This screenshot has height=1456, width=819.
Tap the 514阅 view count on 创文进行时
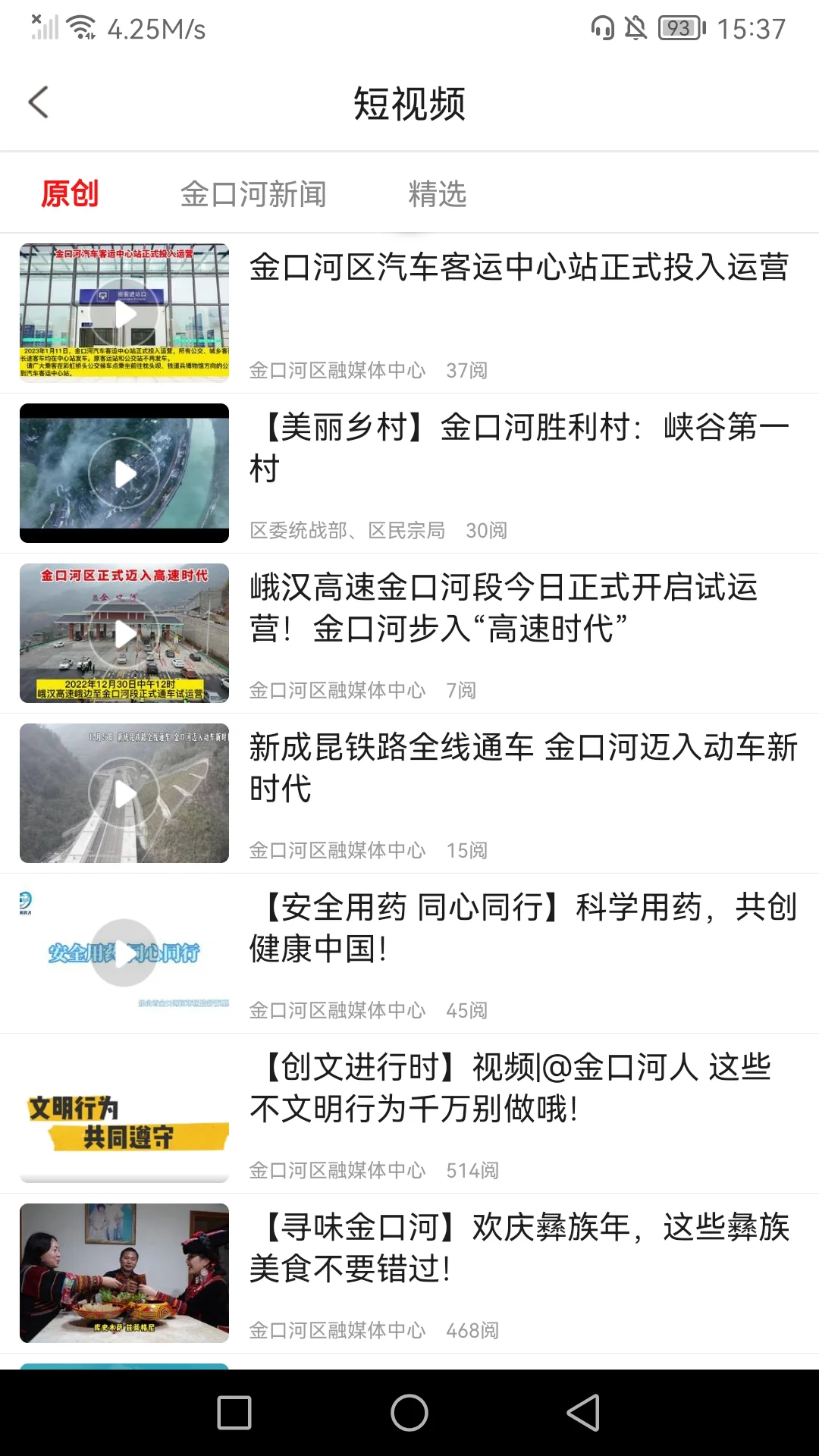click(x=471, y=1170)
